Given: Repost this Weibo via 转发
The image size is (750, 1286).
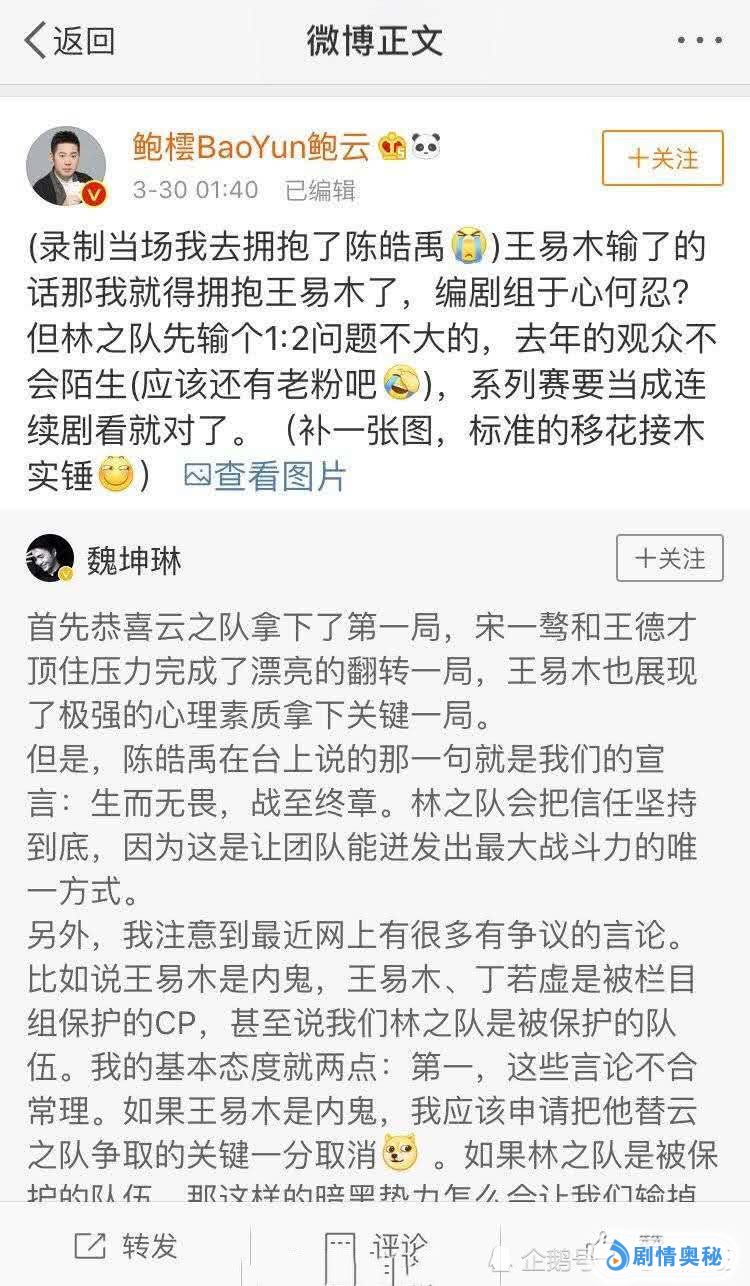Looking at the screenshot, I should coord(126,1245).
